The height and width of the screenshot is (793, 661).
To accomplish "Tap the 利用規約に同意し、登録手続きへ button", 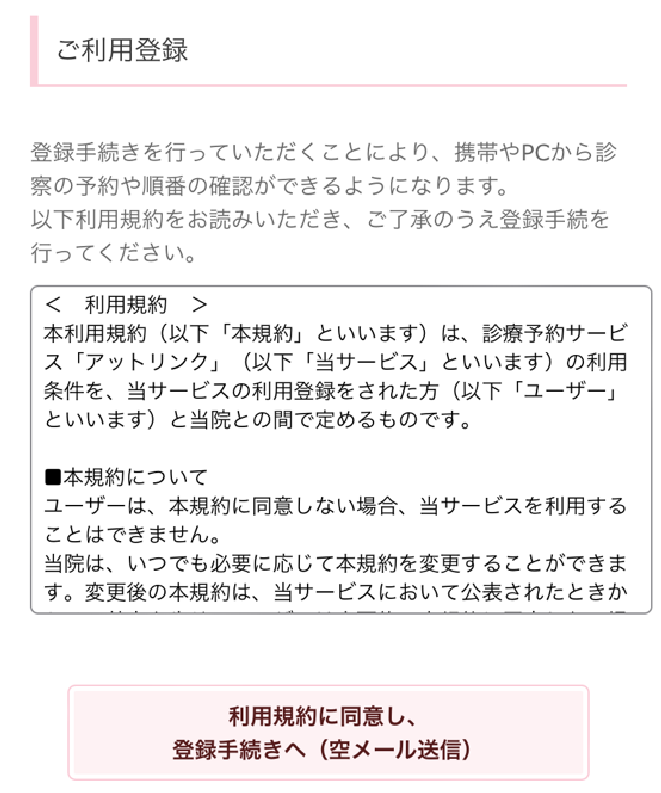I will pos(328,732).
